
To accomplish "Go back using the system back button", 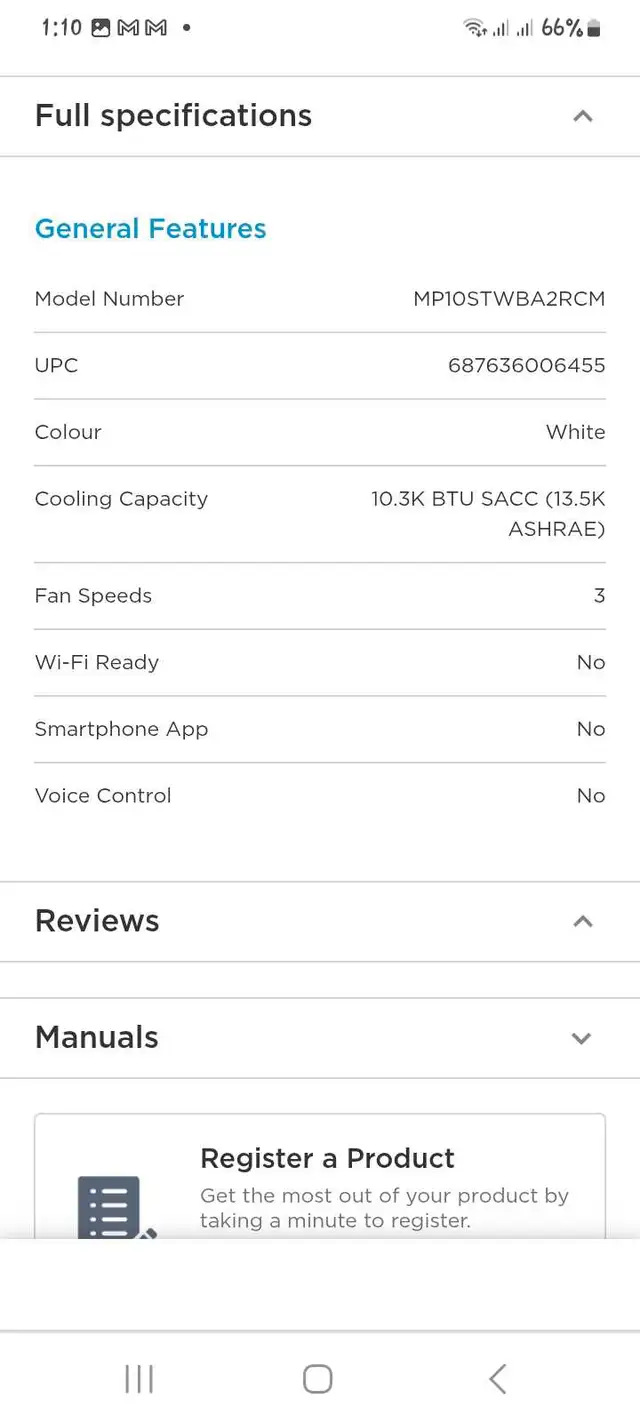I will 497,1379.
